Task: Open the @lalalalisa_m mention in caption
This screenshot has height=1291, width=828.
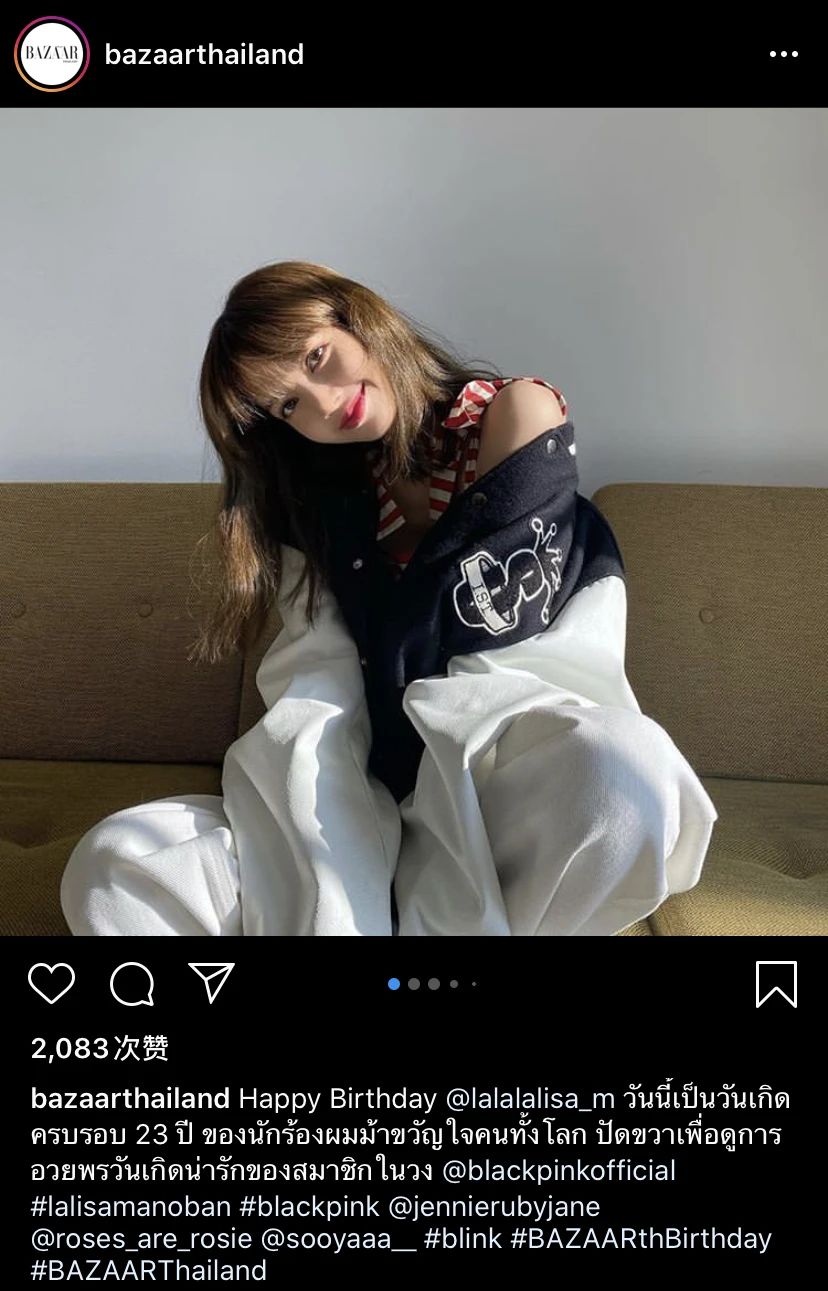Action: (529, 1099)
